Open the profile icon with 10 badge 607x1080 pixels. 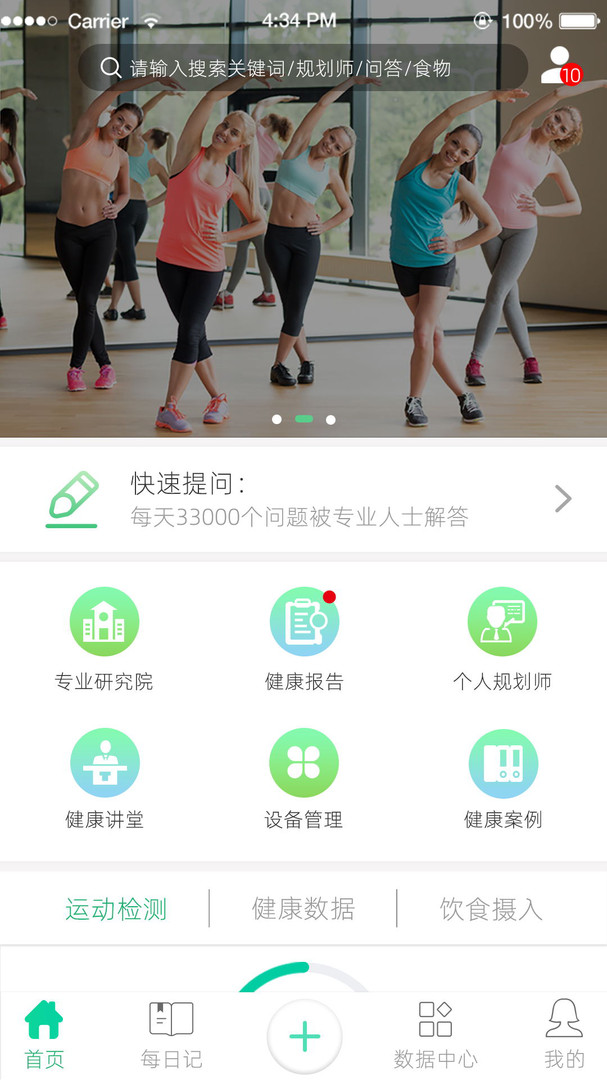coord(559,66)
